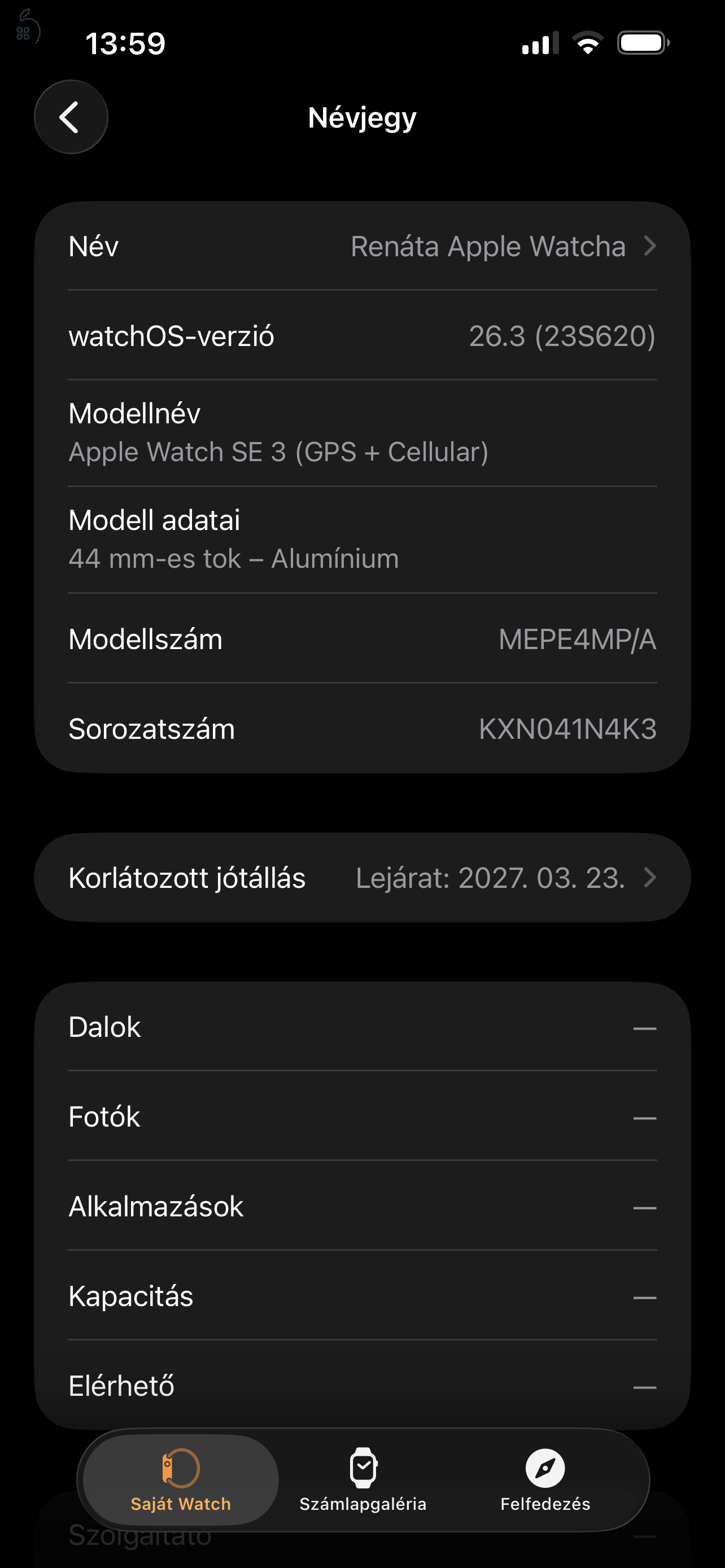The height and width of the screenshot is (1568, 725).
Task: Select the Alkalmazások row
Action: 362,1206
